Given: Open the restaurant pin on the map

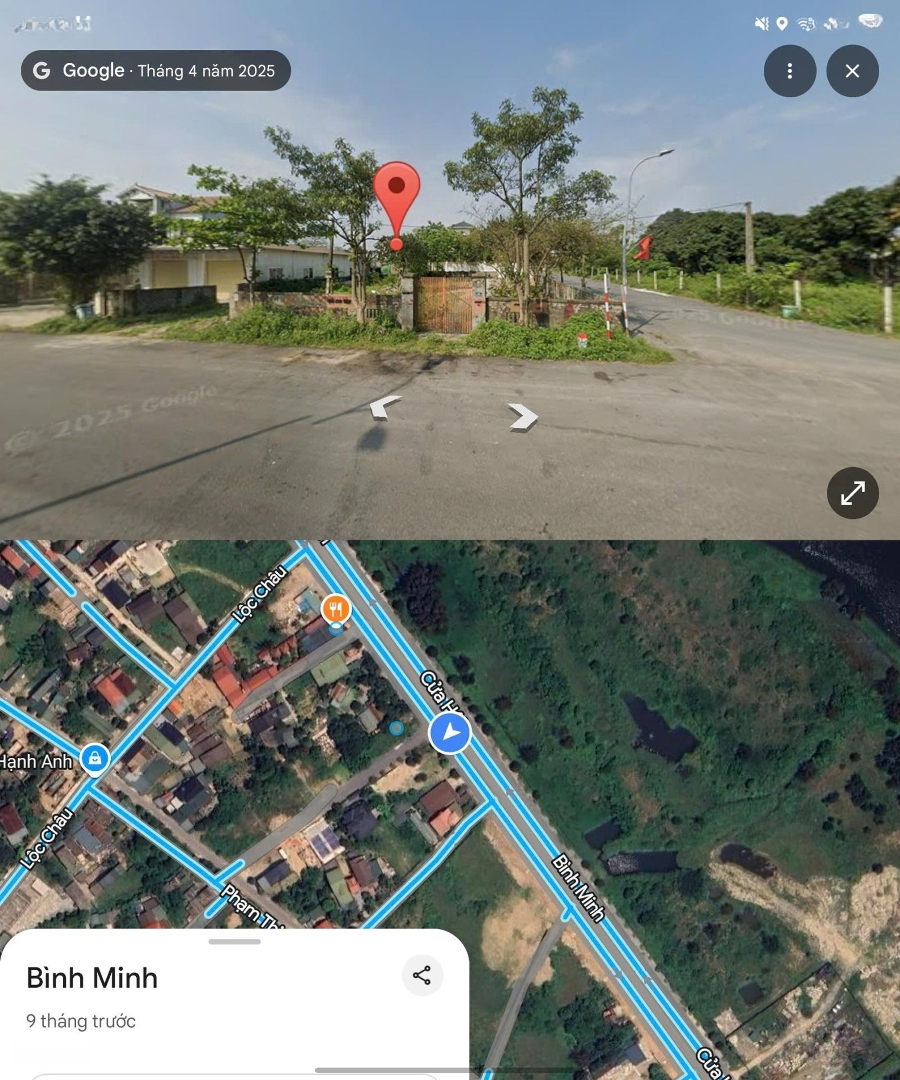Looking at the screenshot, I should 336,609.
